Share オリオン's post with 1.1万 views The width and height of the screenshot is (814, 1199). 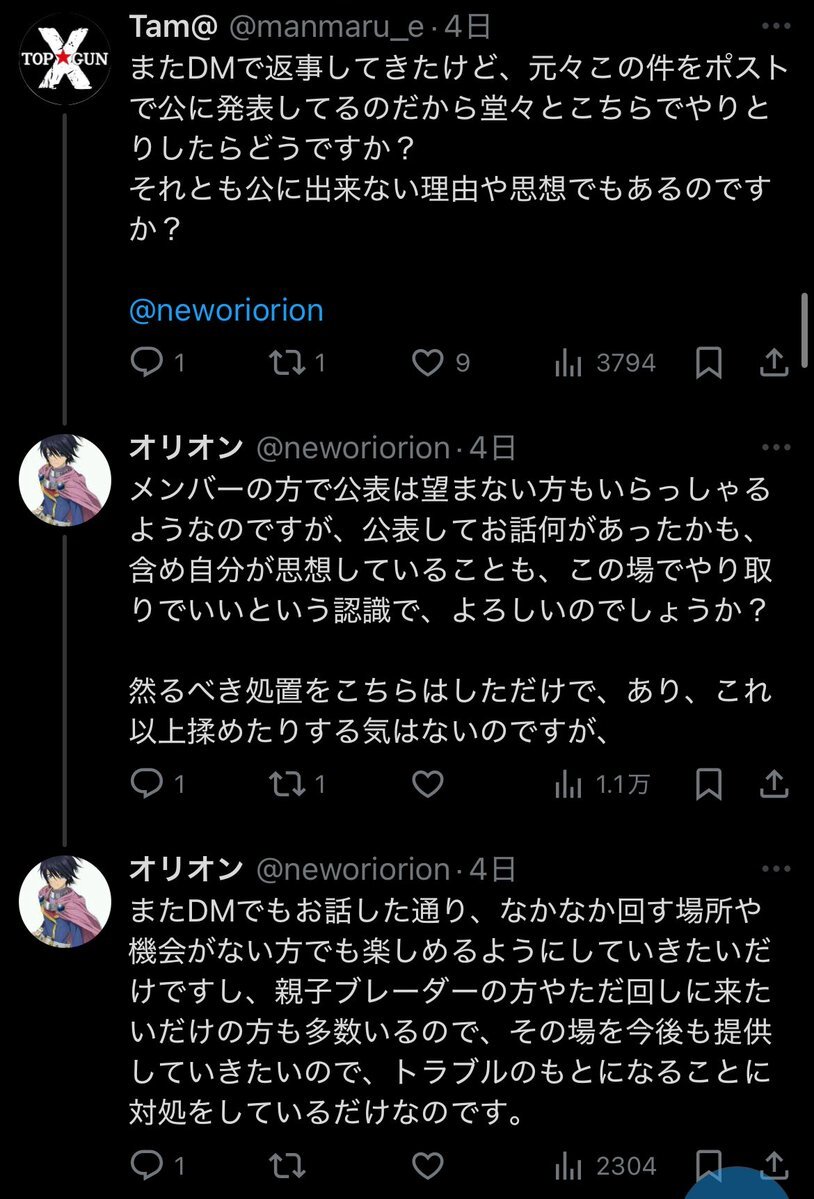coord(773,783)
